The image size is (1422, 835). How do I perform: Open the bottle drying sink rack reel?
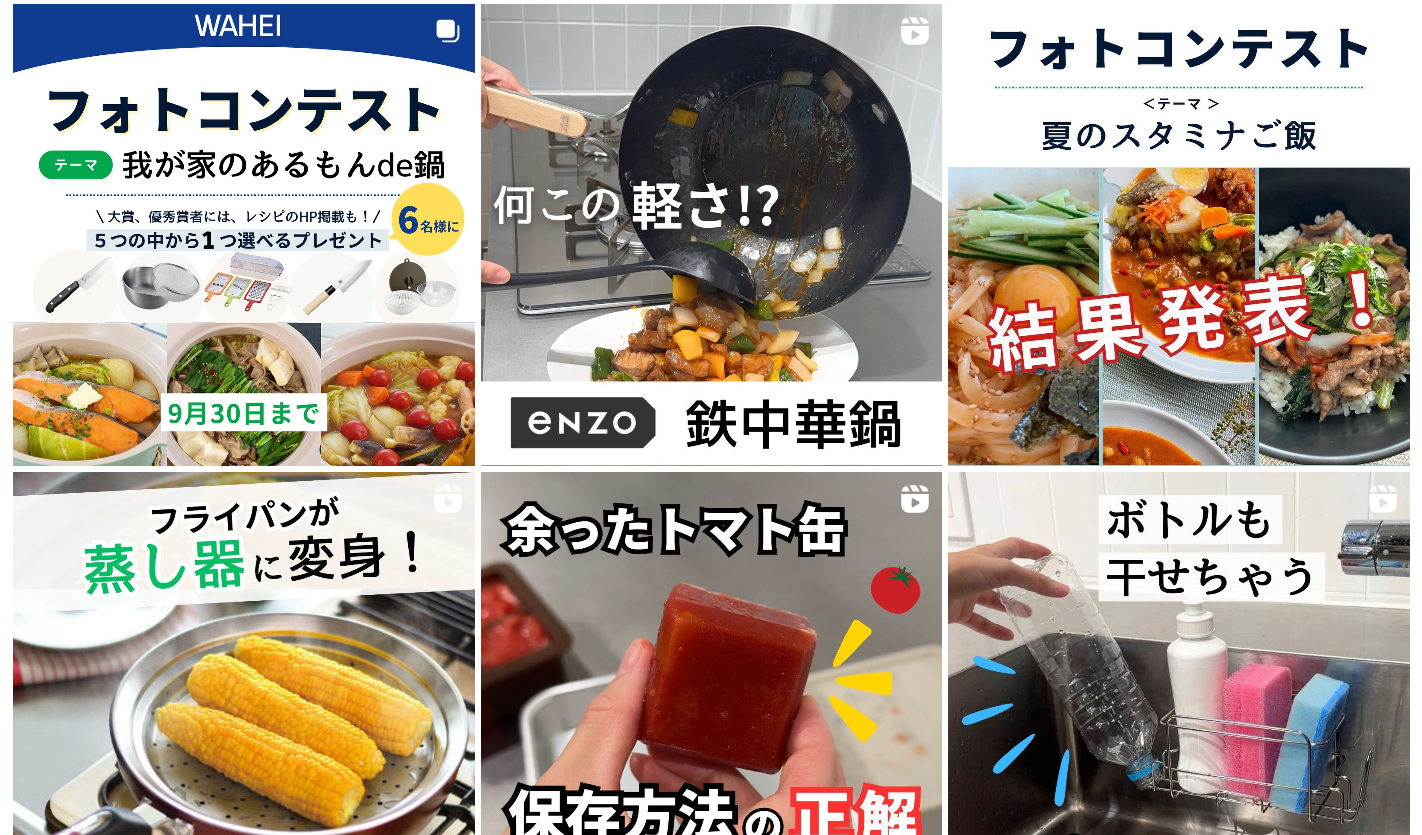[x=1178, y=655]
